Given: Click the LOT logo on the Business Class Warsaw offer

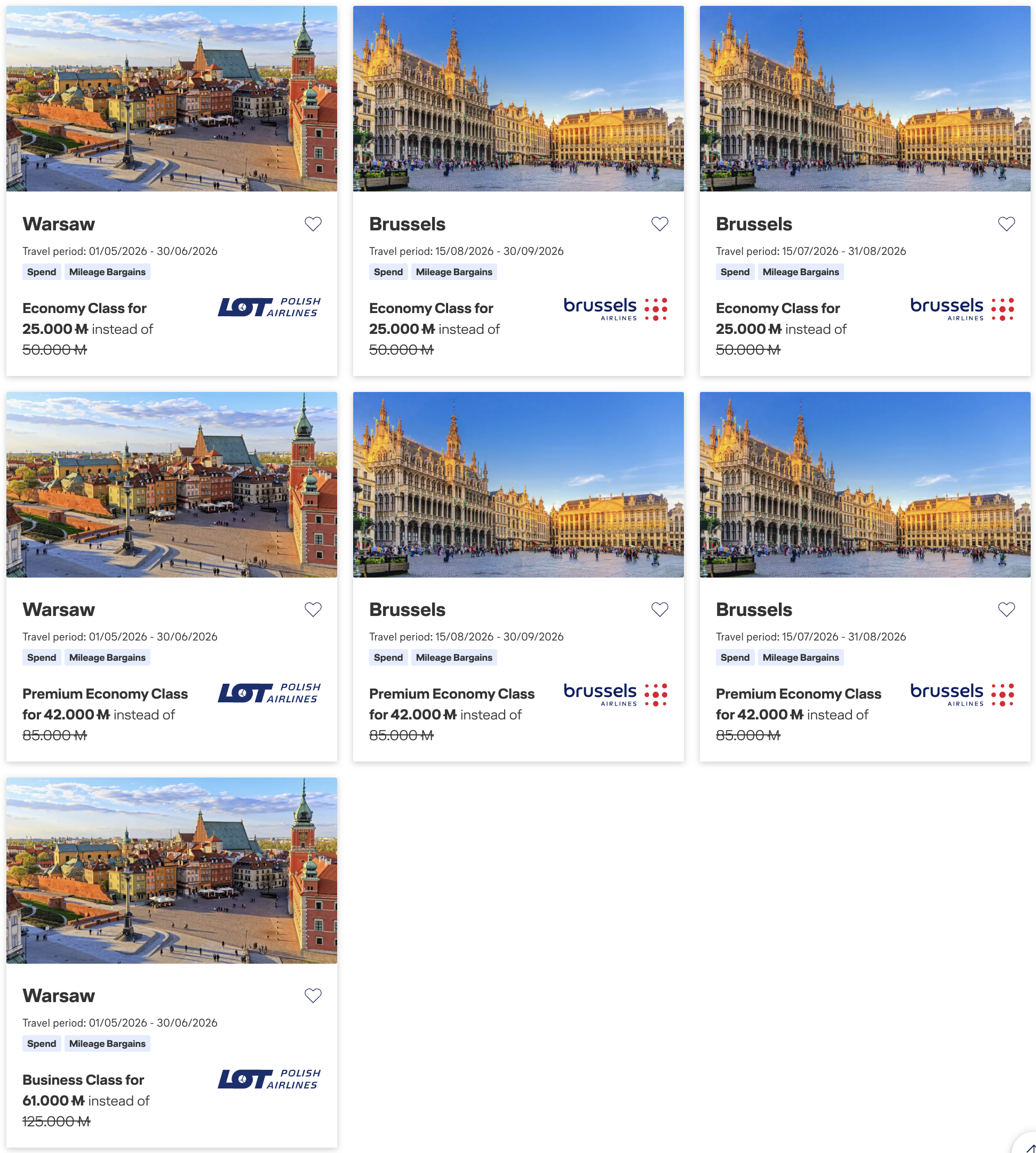Looking at the screenshot, I should tap(269, 1078).
